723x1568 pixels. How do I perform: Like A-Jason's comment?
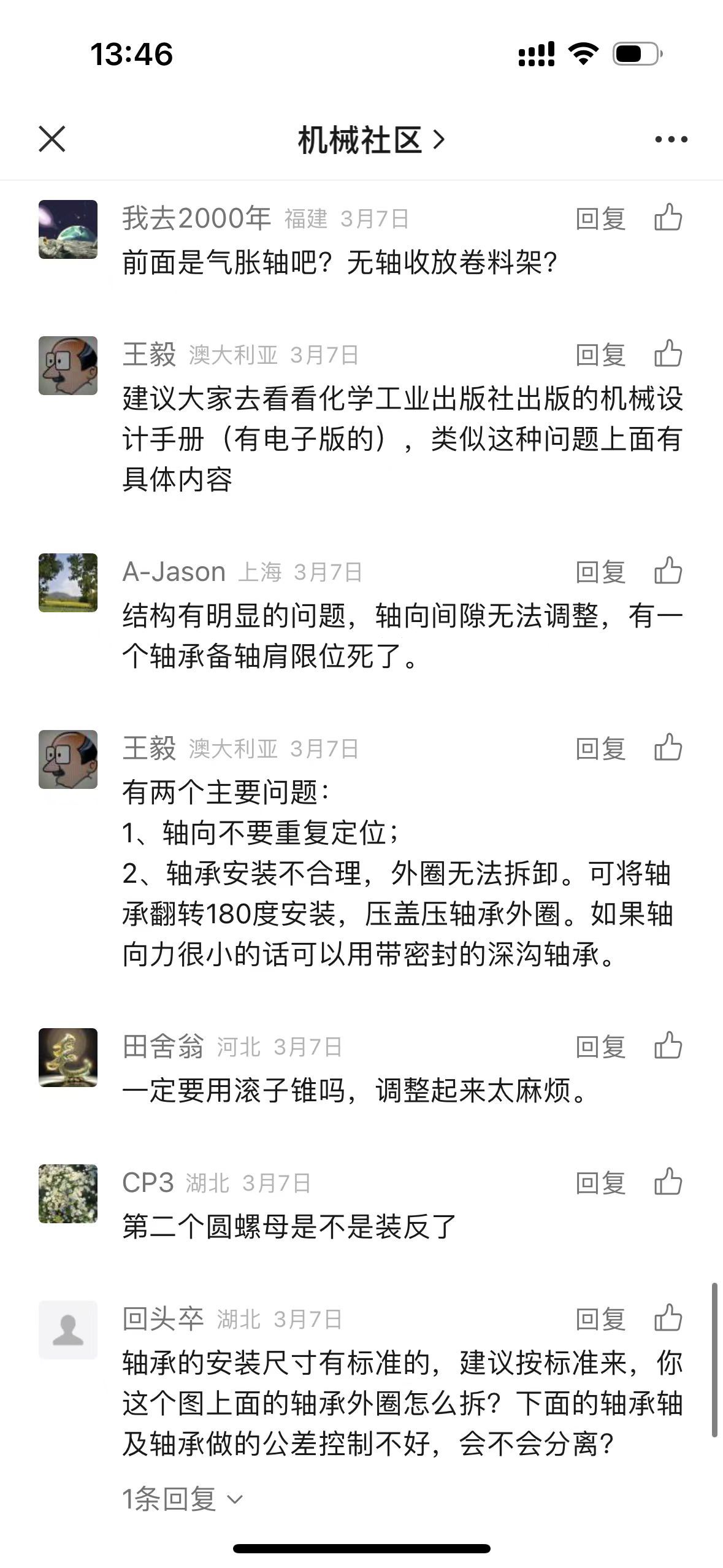(668, 571)
